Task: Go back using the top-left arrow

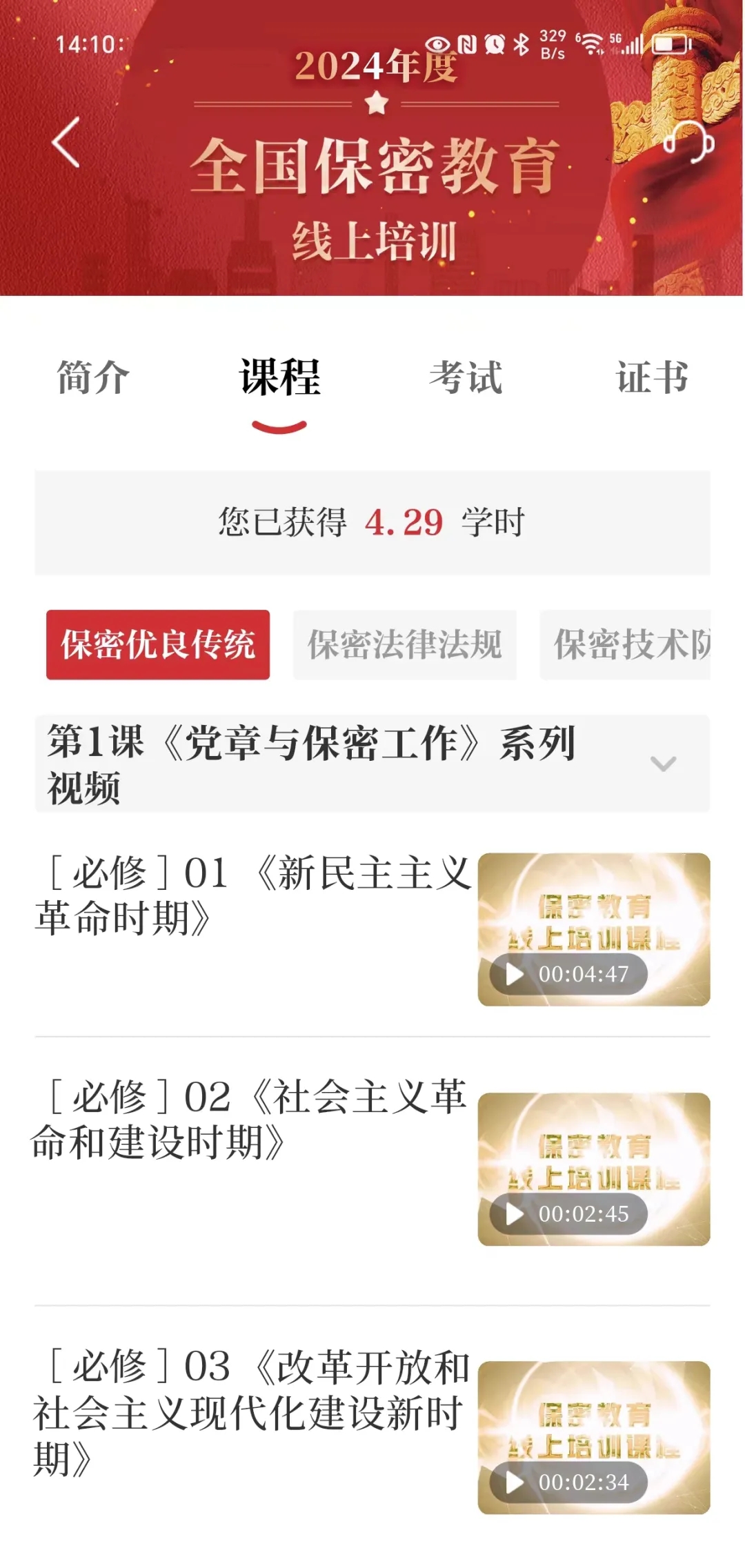Action: tap(66, 142)
